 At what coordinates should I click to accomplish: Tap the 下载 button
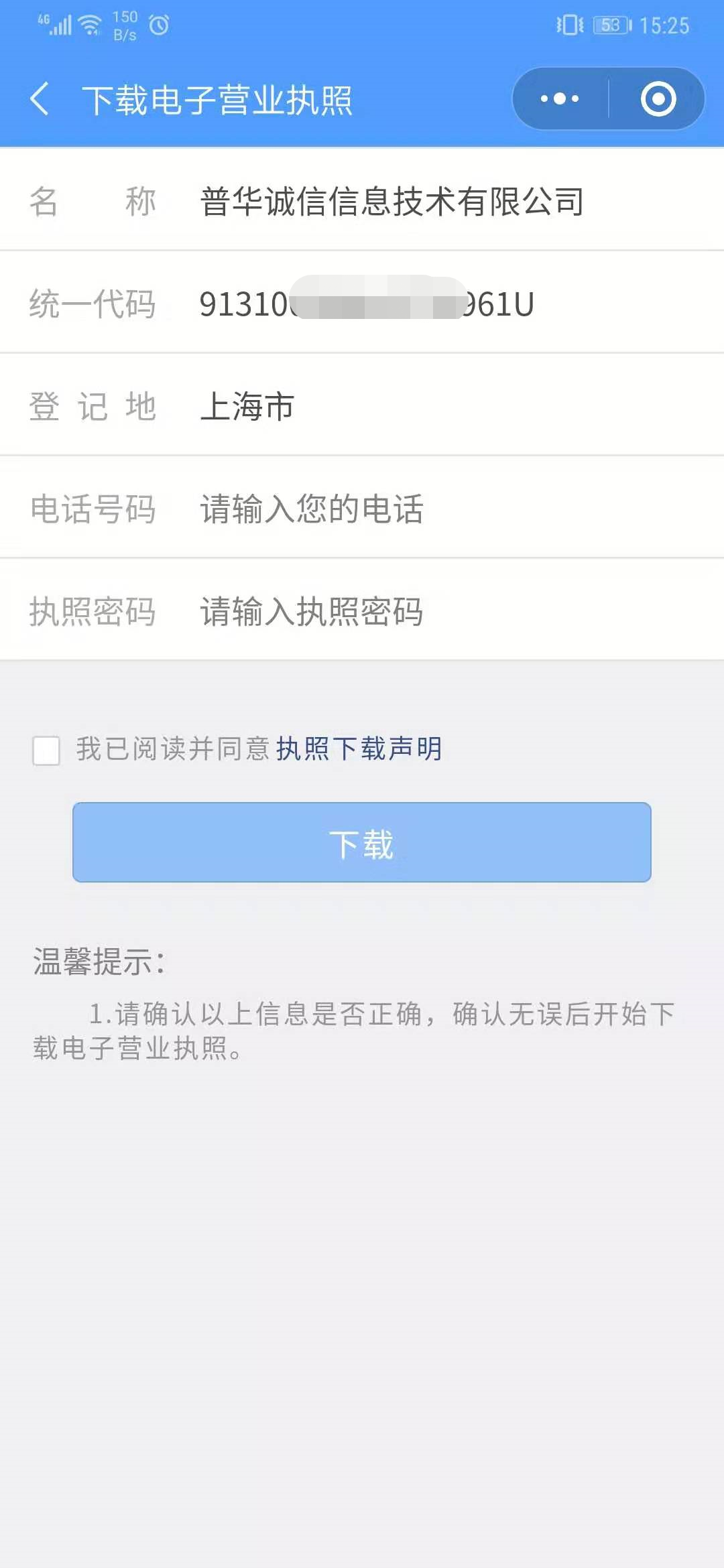tap(362, 842)
